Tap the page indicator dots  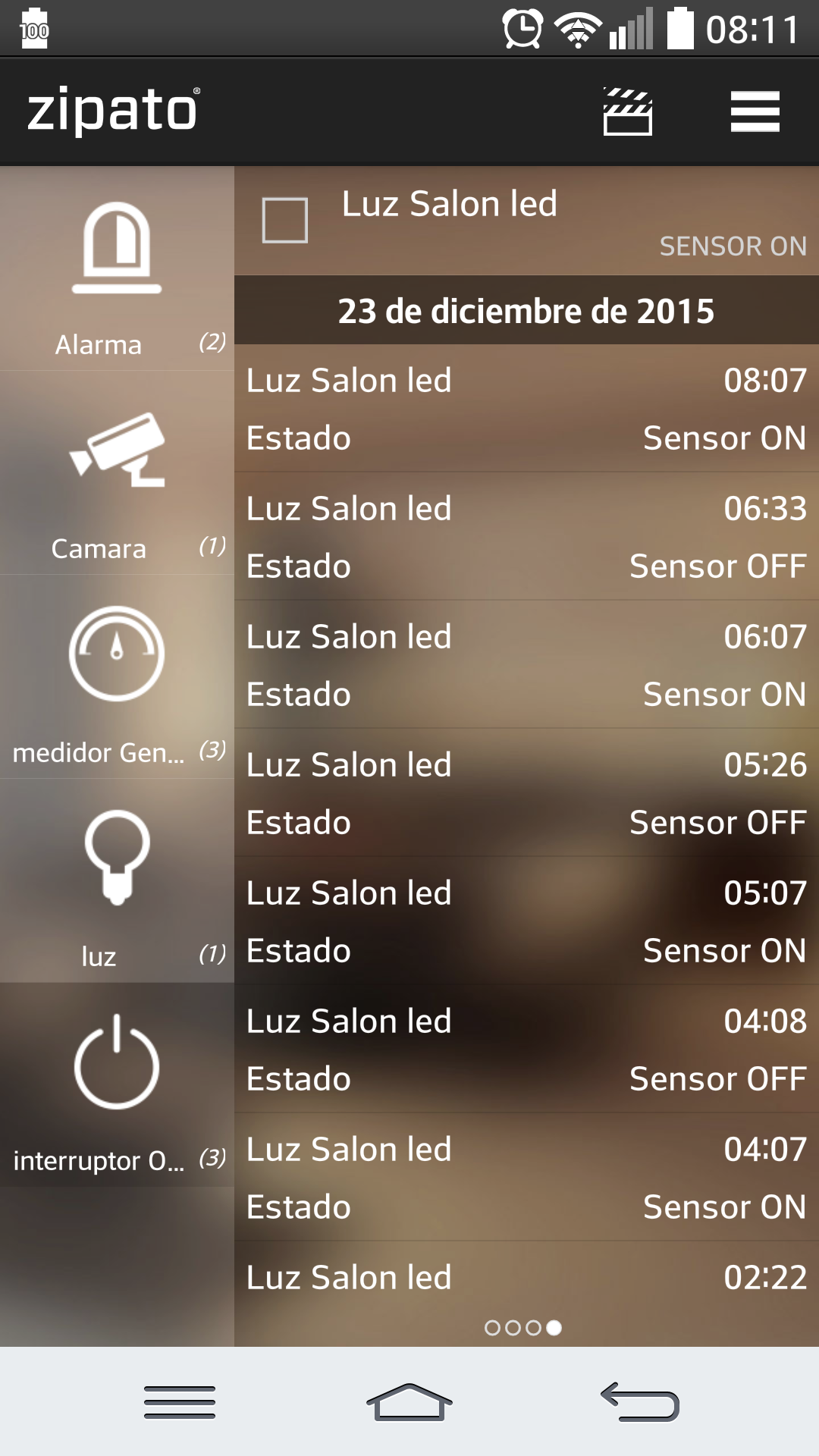click(x=523, y=1328)
